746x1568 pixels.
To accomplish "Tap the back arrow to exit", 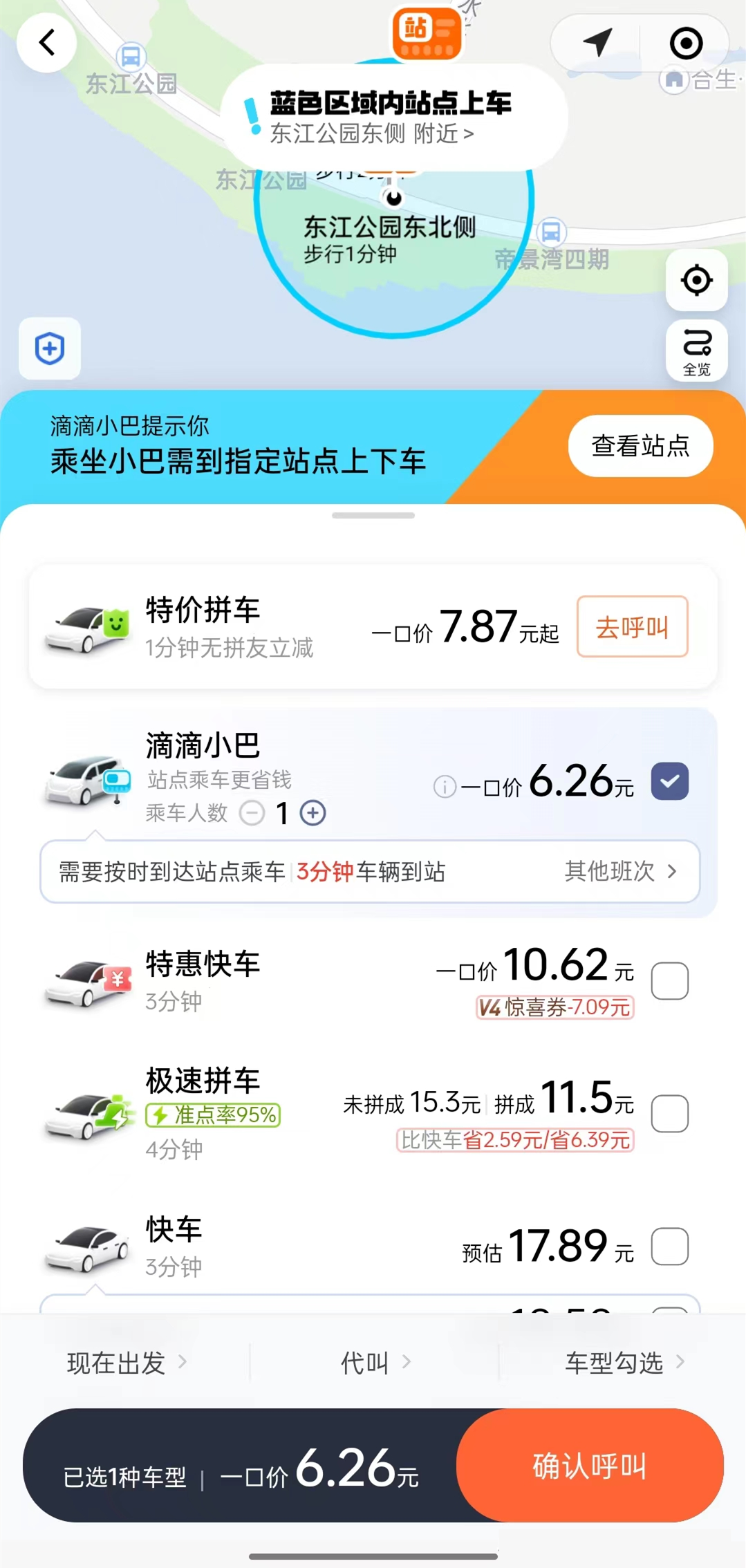I will pos(47,43).
